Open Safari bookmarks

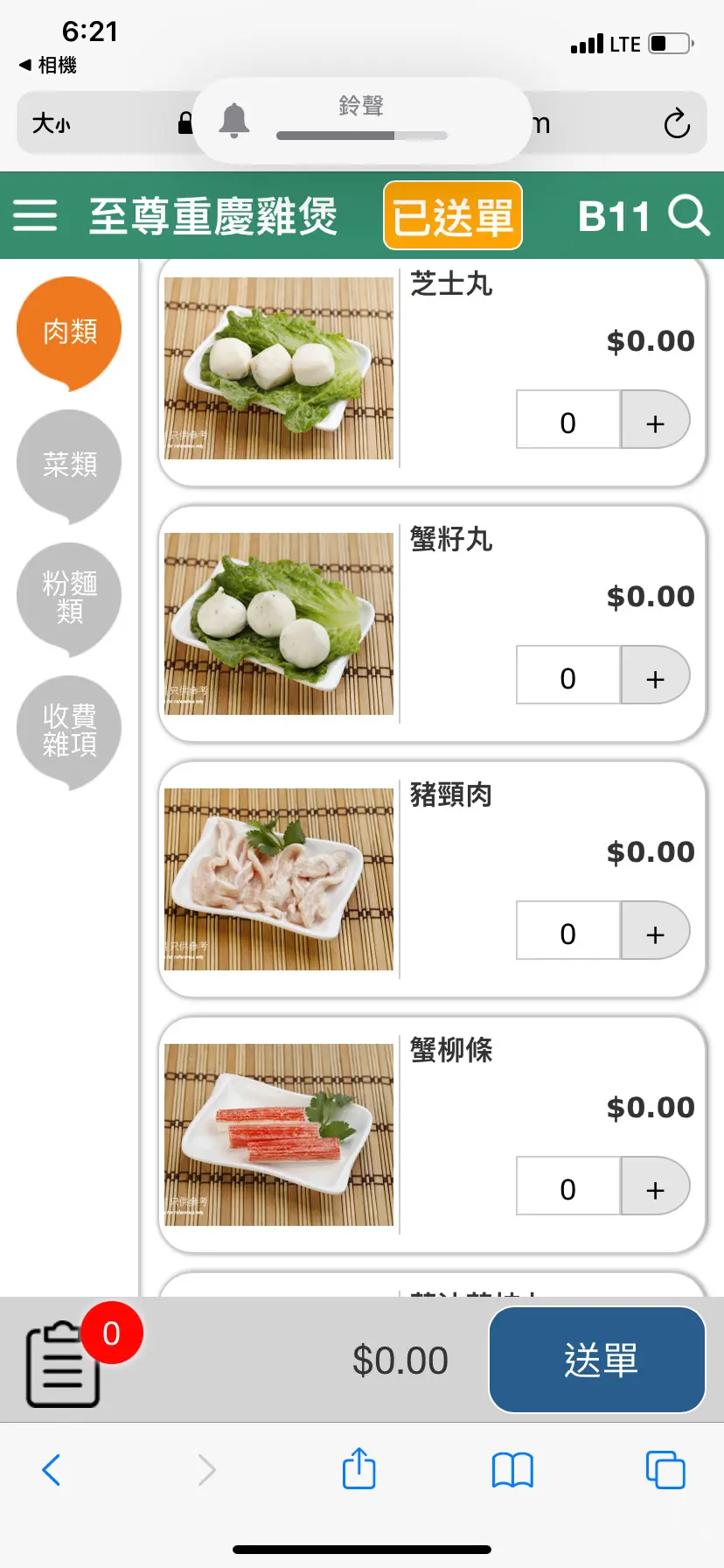click(512, 1469)
